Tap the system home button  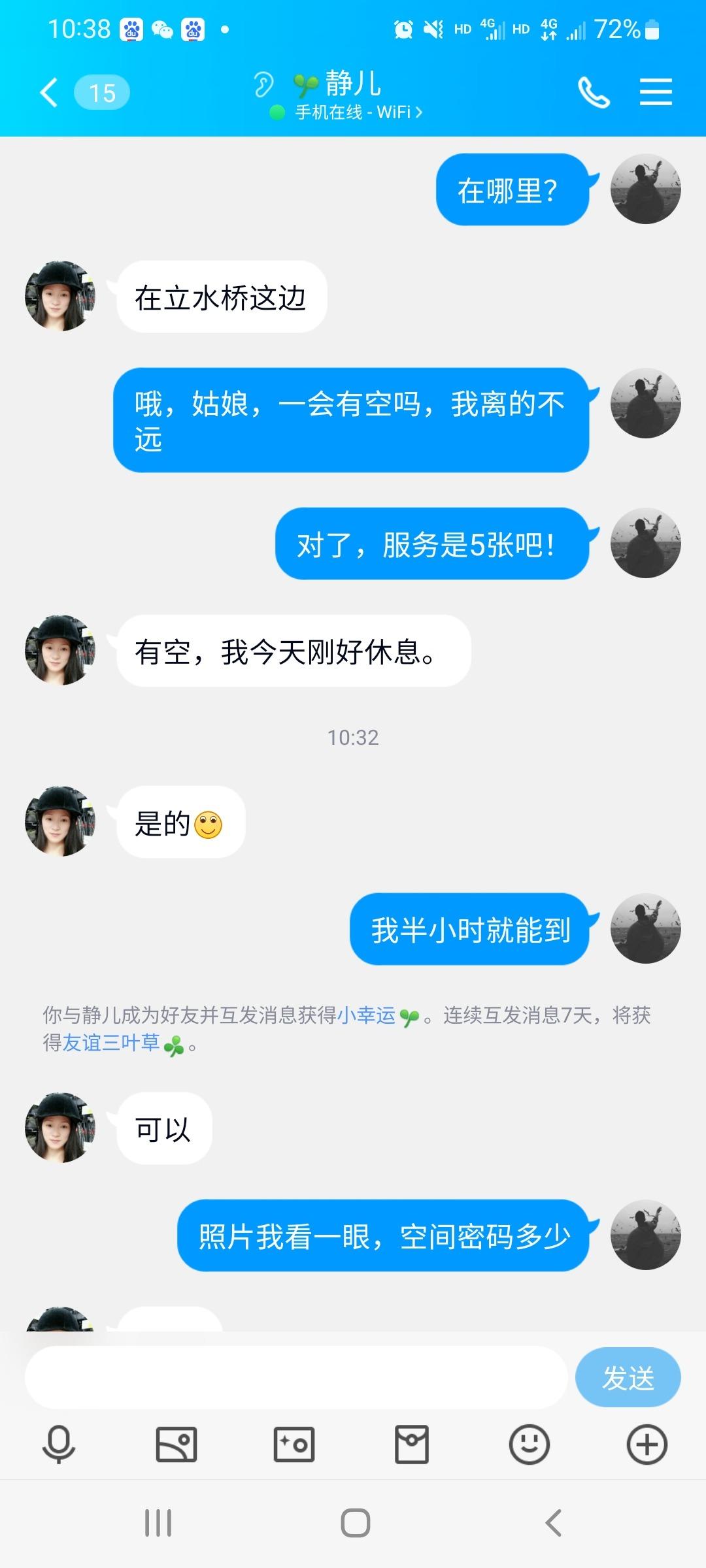[355, 1523]
